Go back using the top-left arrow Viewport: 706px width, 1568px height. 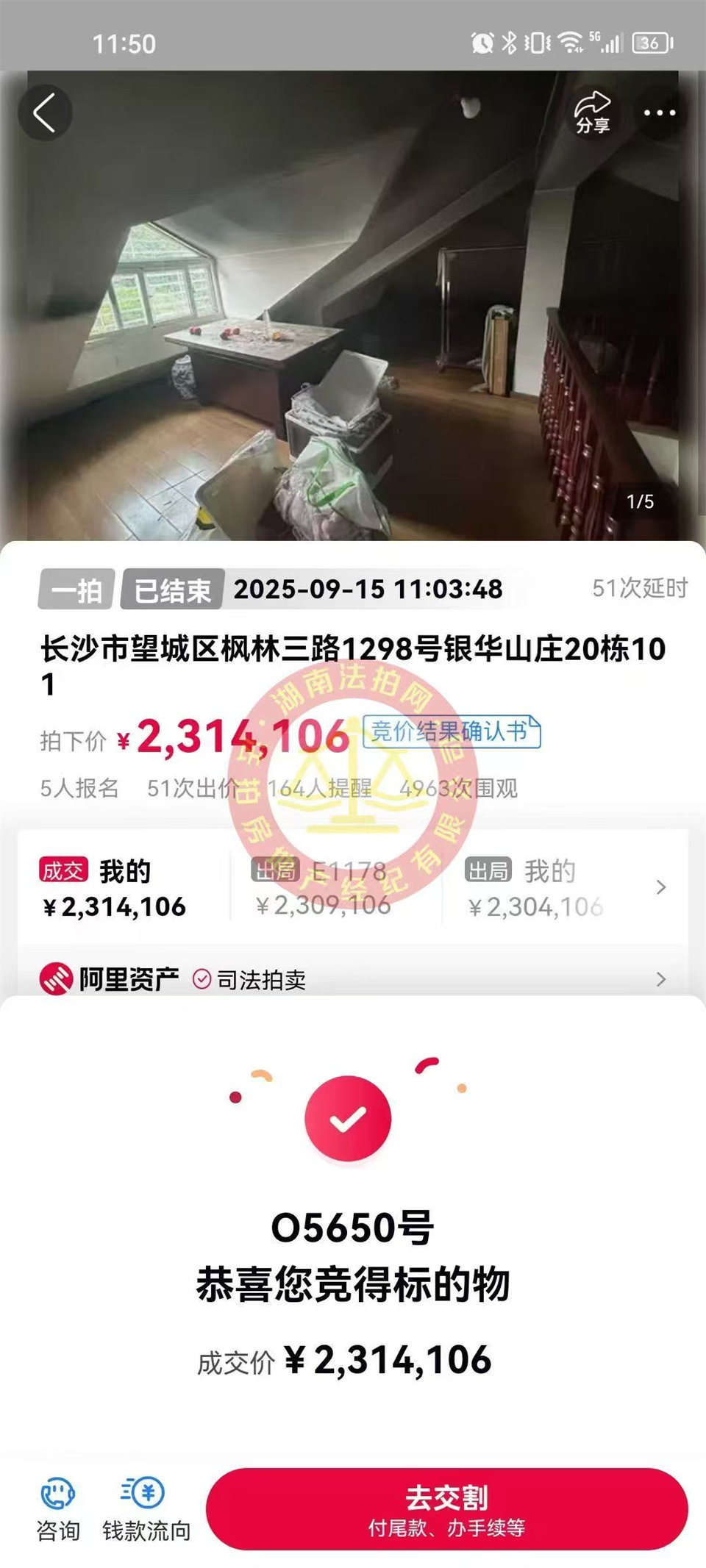click(x=44, y=113)
